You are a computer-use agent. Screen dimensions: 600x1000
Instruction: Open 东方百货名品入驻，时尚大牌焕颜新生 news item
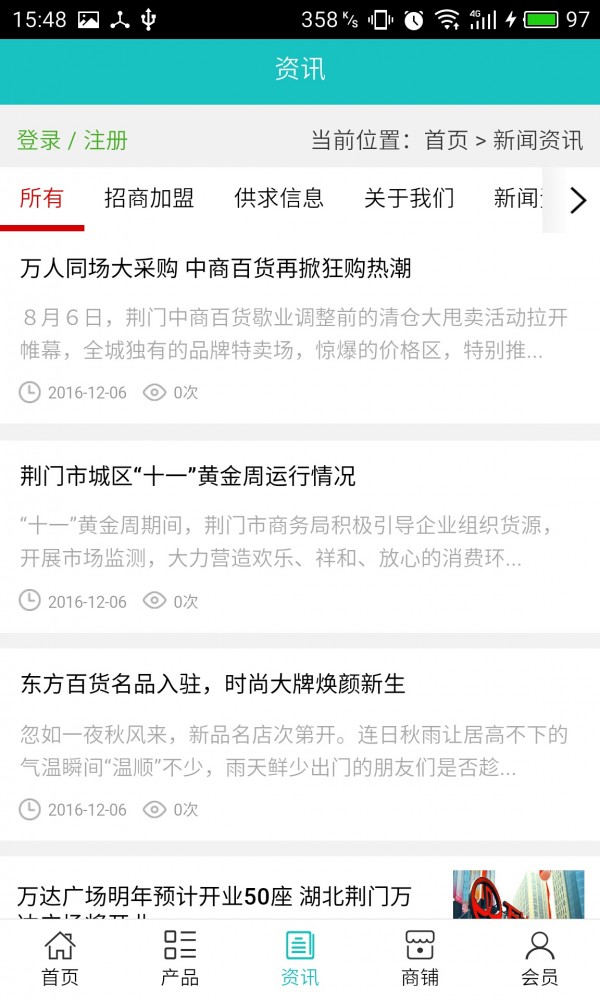coord(213,684)
